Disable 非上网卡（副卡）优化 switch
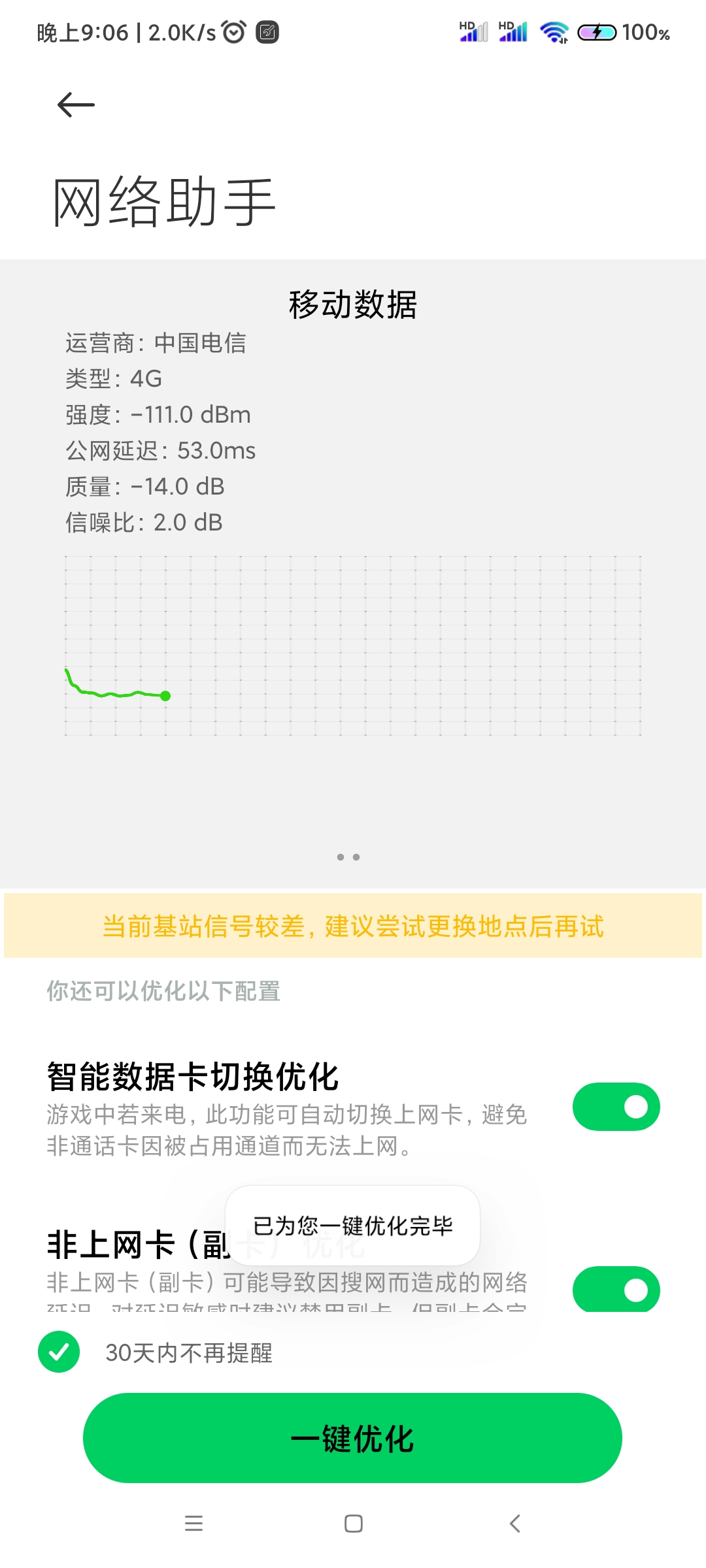The width and height of the screenshot is (706, 1568). [x=616, y=1290]
